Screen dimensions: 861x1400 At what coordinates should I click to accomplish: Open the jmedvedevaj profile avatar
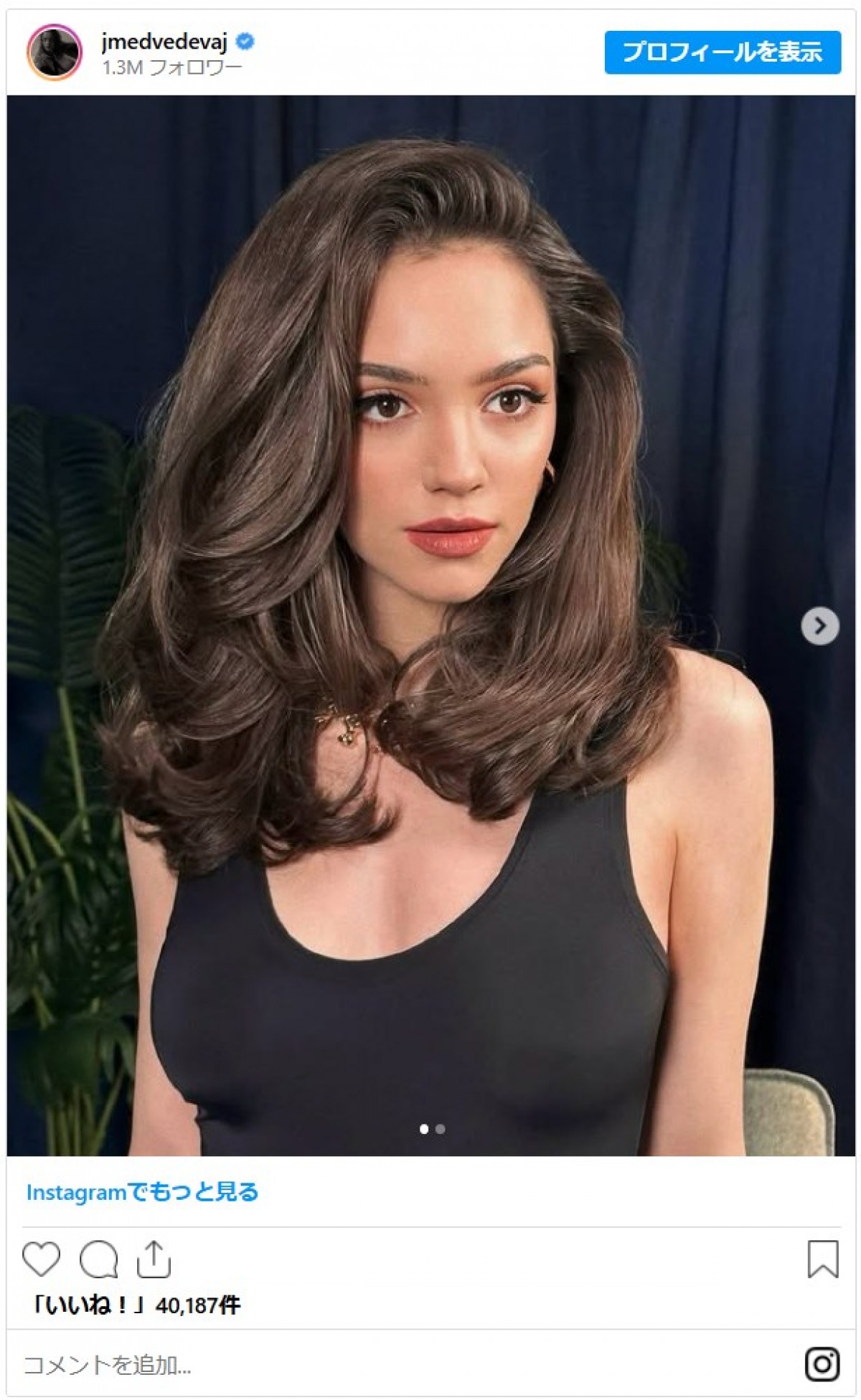pos(55,52)
